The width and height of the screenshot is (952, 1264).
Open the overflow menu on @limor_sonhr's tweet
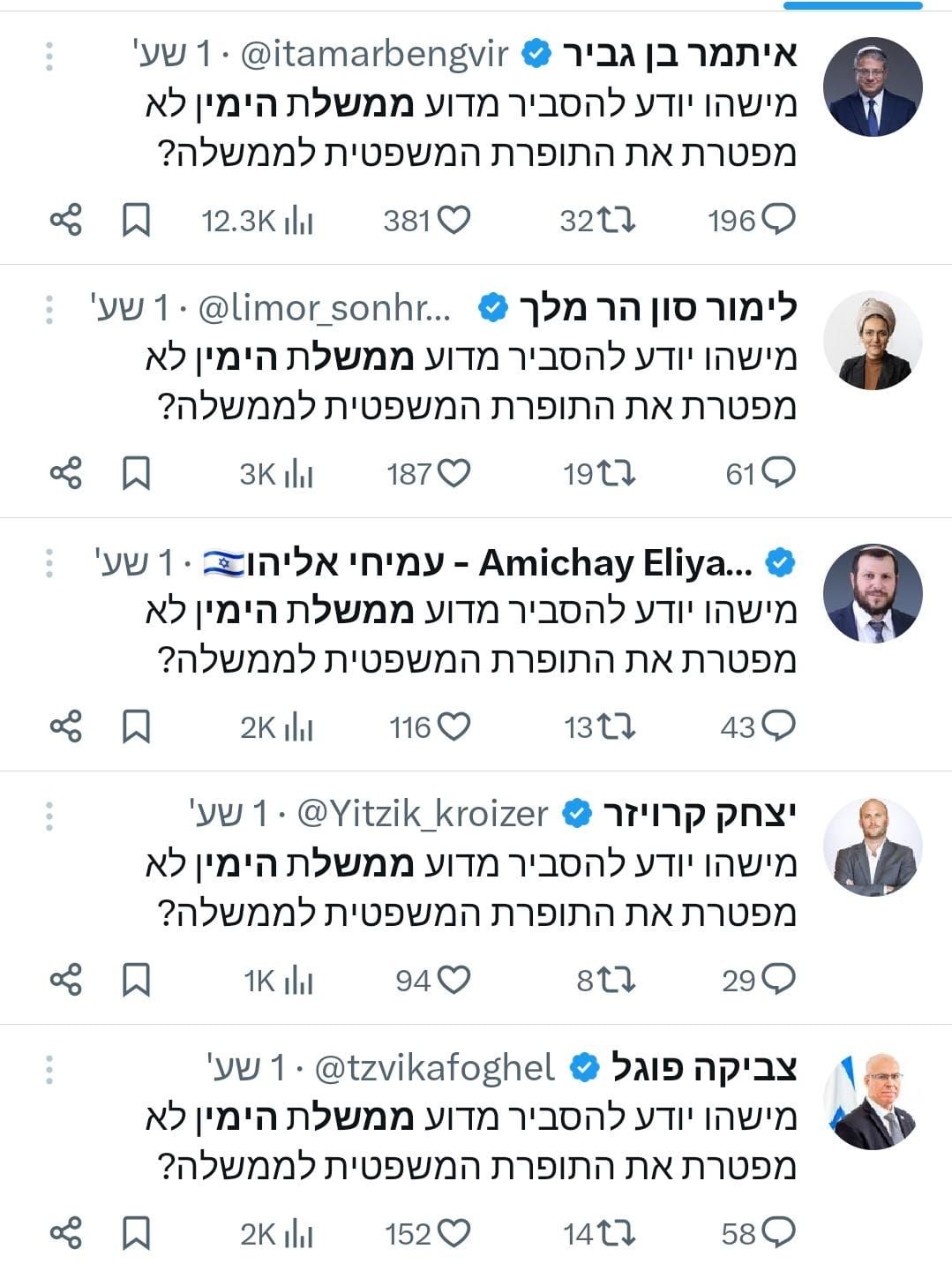click(x=49, y=310)
